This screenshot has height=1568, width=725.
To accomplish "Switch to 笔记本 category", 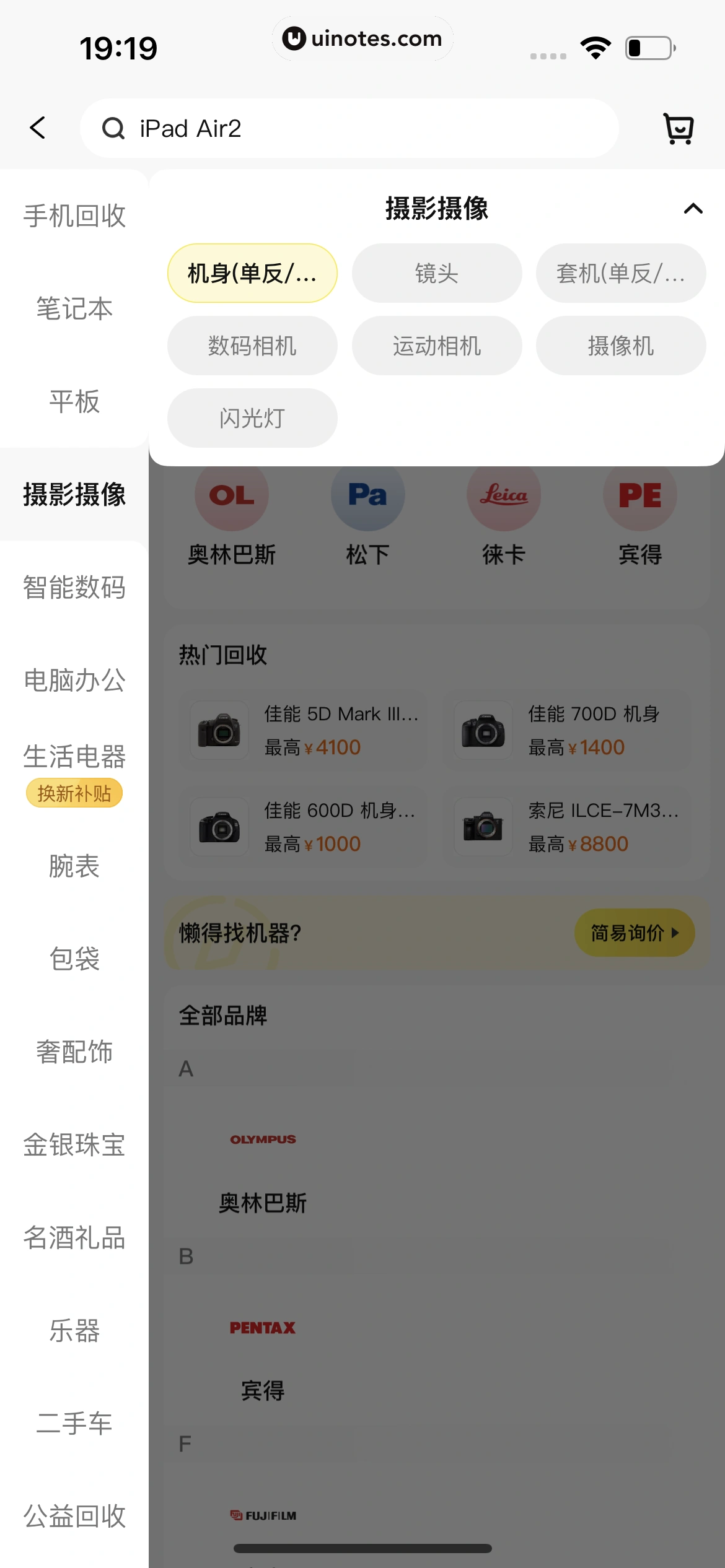I will tap(74, 308).
